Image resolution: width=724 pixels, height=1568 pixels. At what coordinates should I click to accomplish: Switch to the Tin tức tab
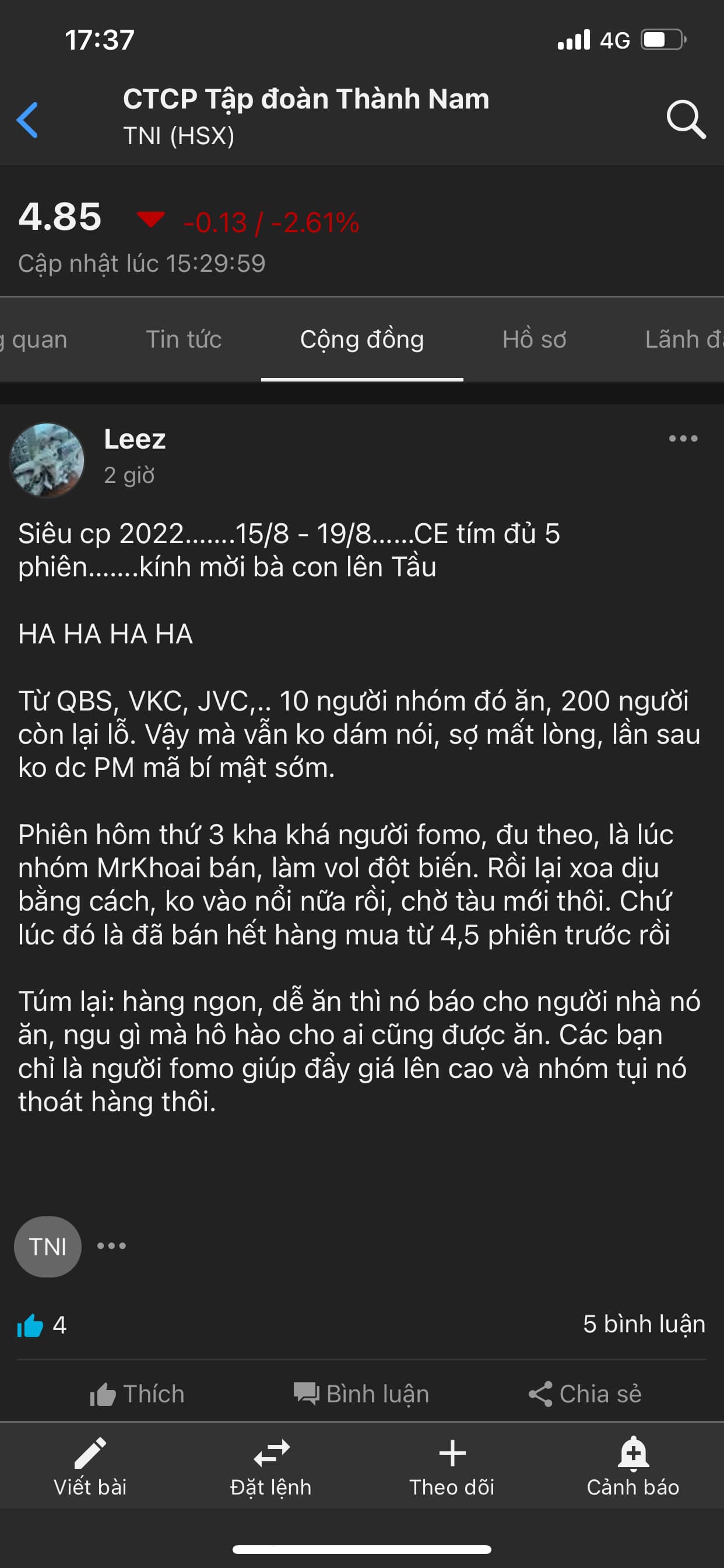[183, 339]
